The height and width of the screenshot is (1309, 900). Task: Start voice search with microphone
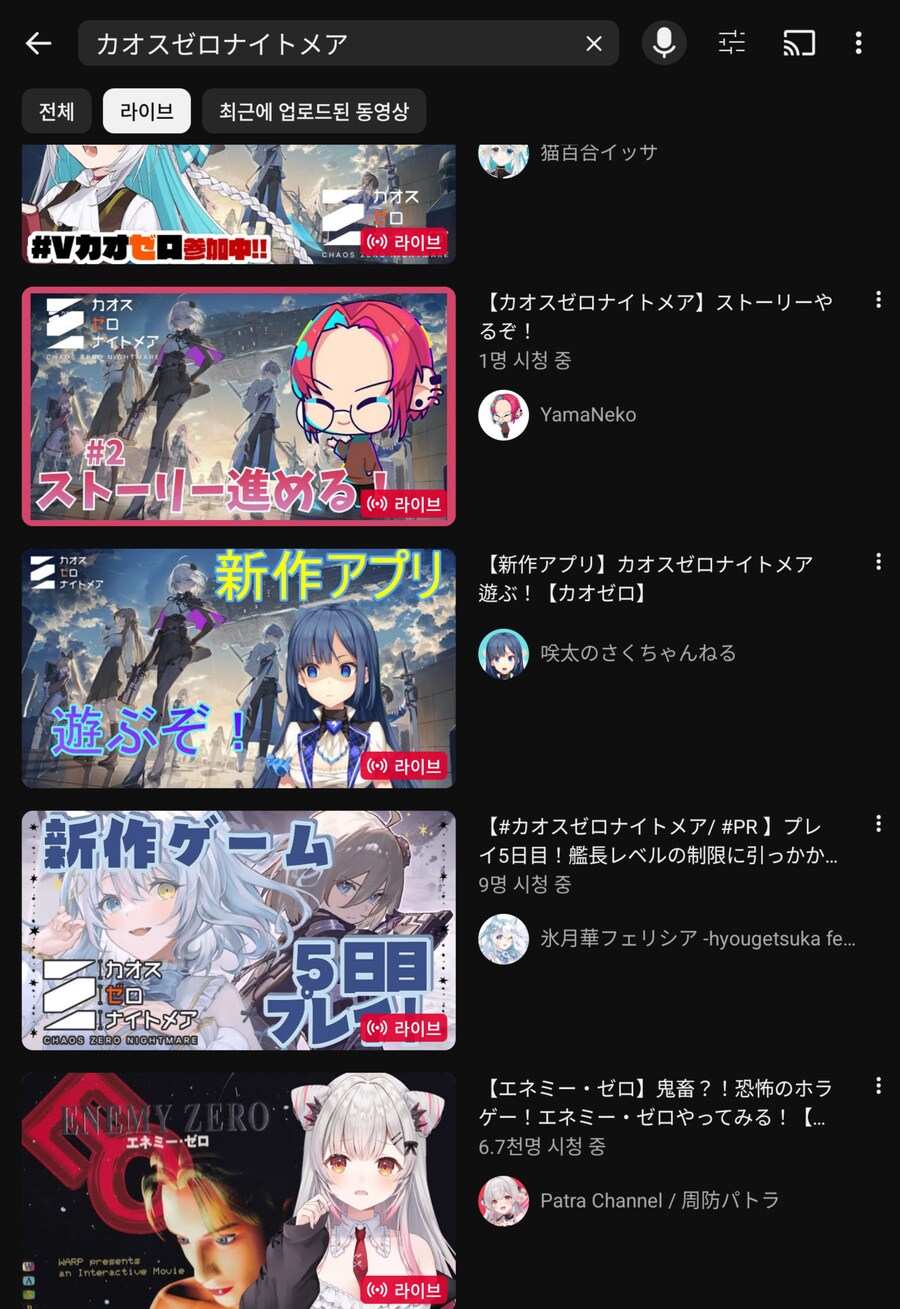(x=663, y=43)
